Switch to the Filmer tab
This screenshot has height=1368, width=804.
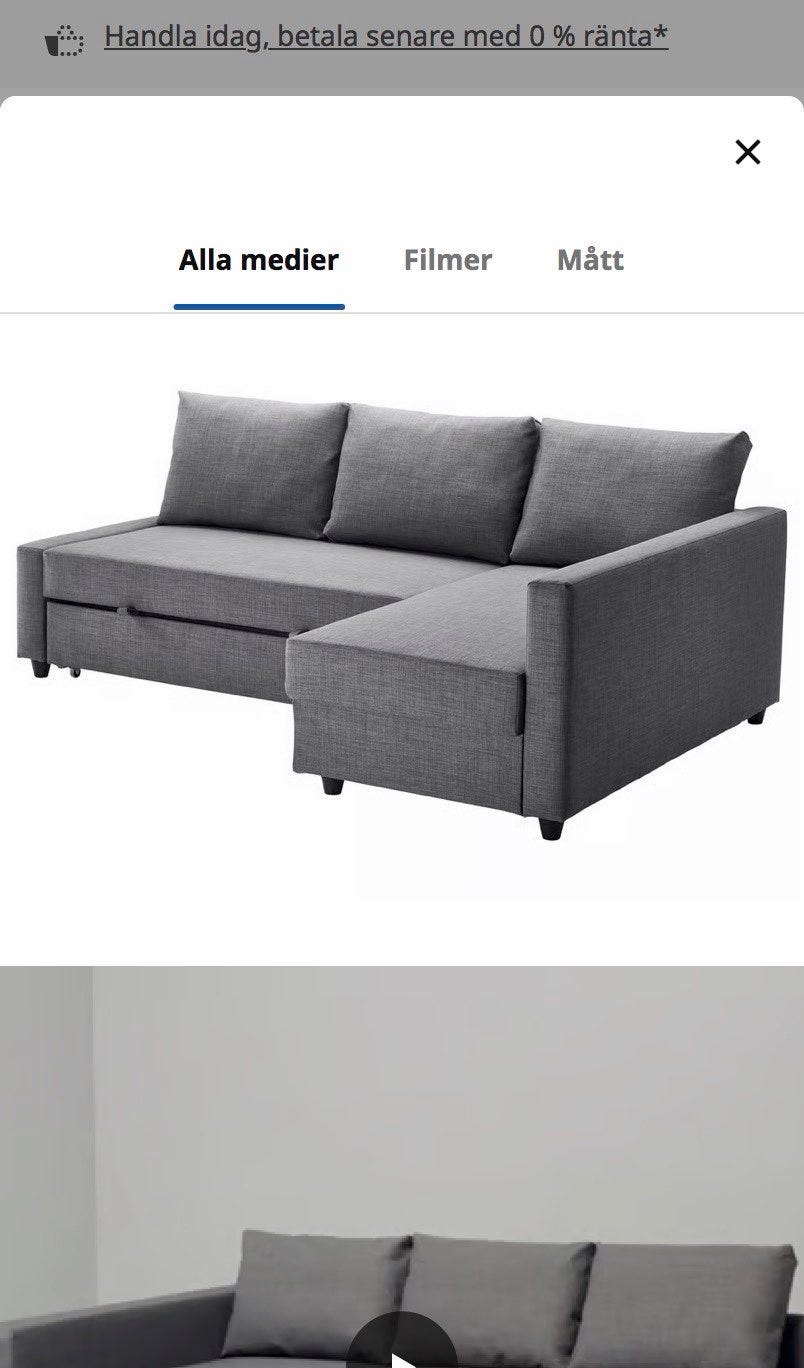coord(446,260)
